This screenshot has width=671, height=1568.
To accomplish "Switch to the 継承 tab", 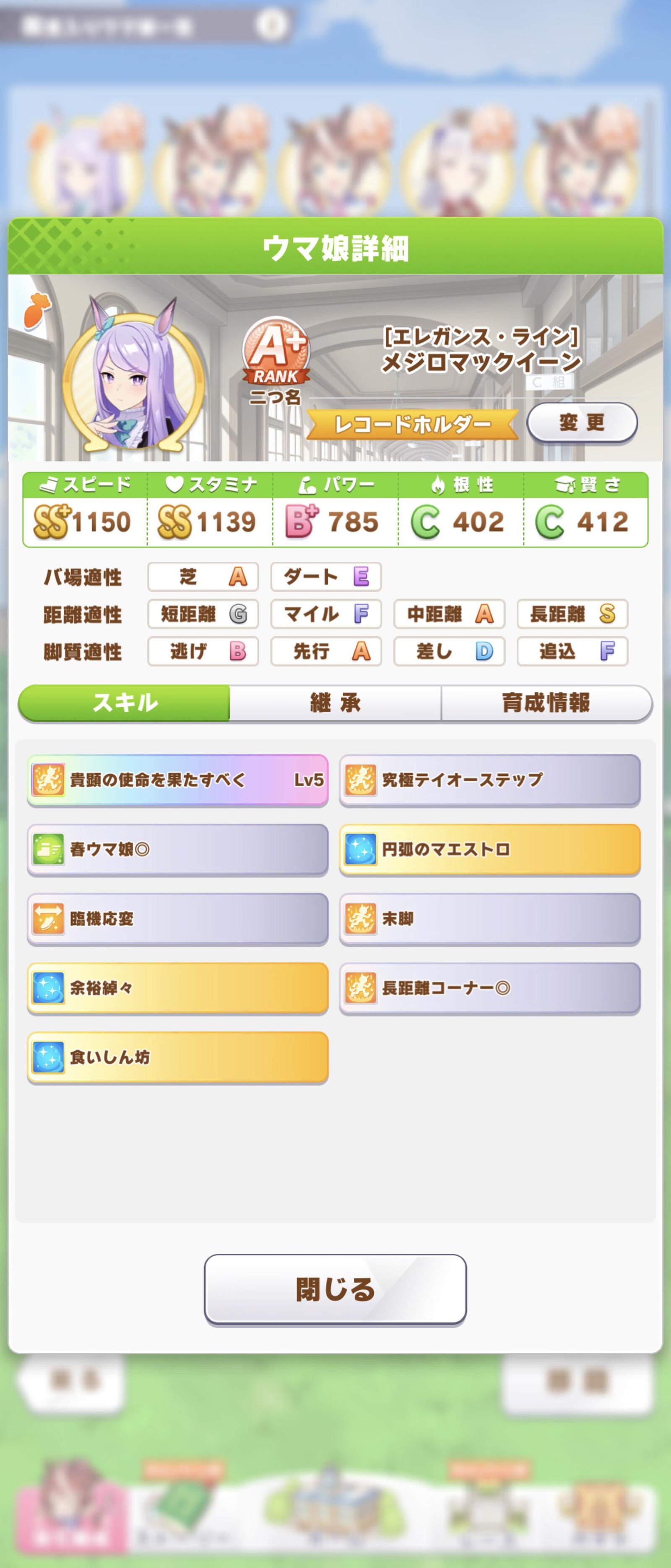I will click(x=335, y=702).
